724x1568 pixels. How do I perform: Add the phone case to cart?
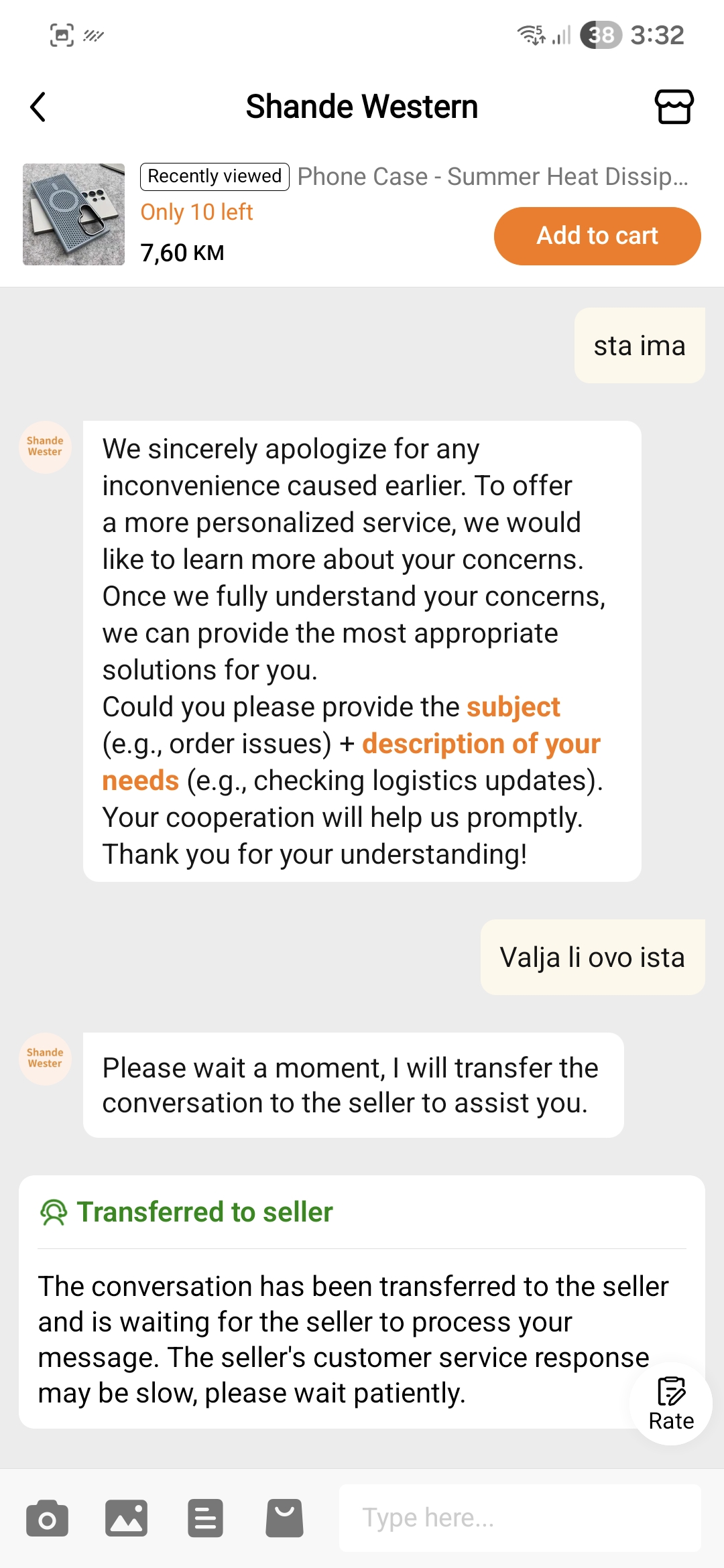click(x=597, y=236)
